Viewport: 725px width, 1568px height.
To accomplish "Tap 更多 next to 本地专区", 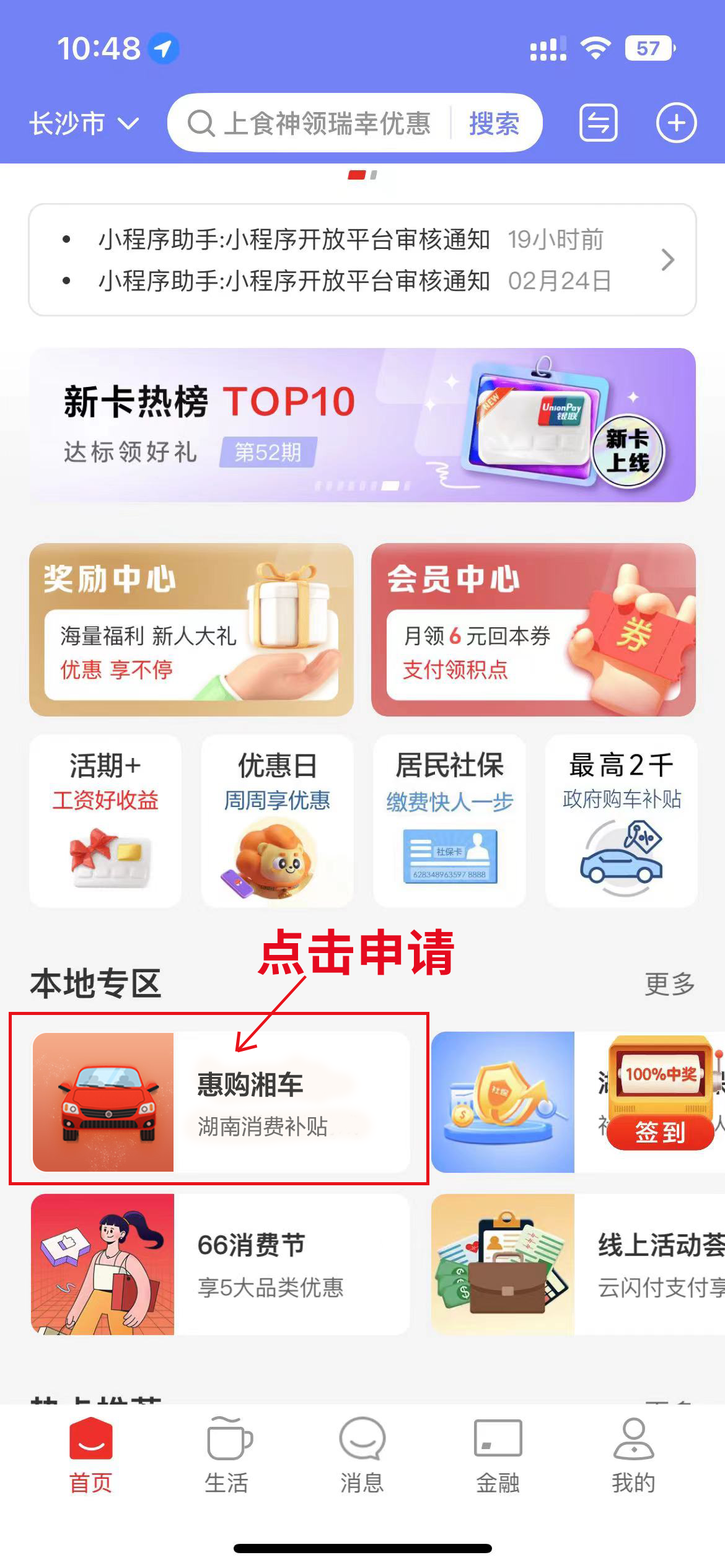I will pyautogui.click(x=669, y=983).
